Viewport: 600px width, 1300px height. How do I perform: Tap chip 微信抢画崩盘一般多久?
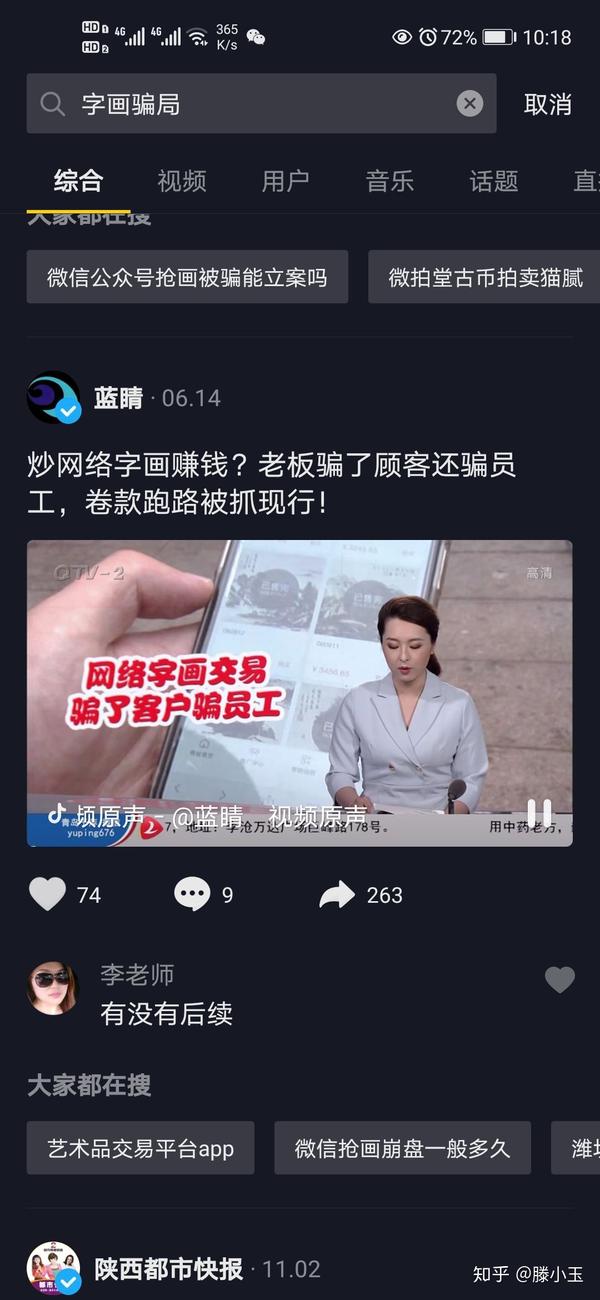(x=402, y=1148)
